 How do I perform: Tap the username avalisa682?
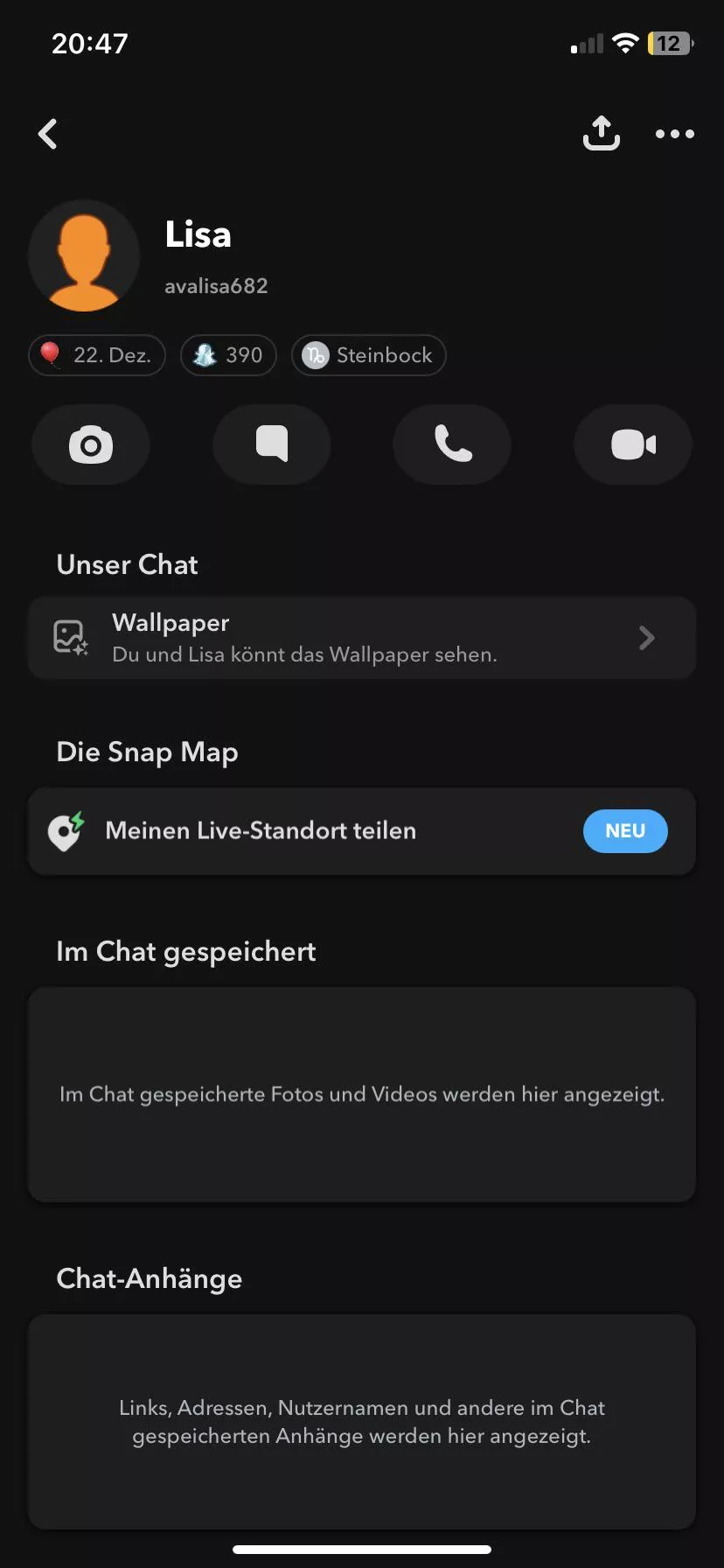(216, 285)
